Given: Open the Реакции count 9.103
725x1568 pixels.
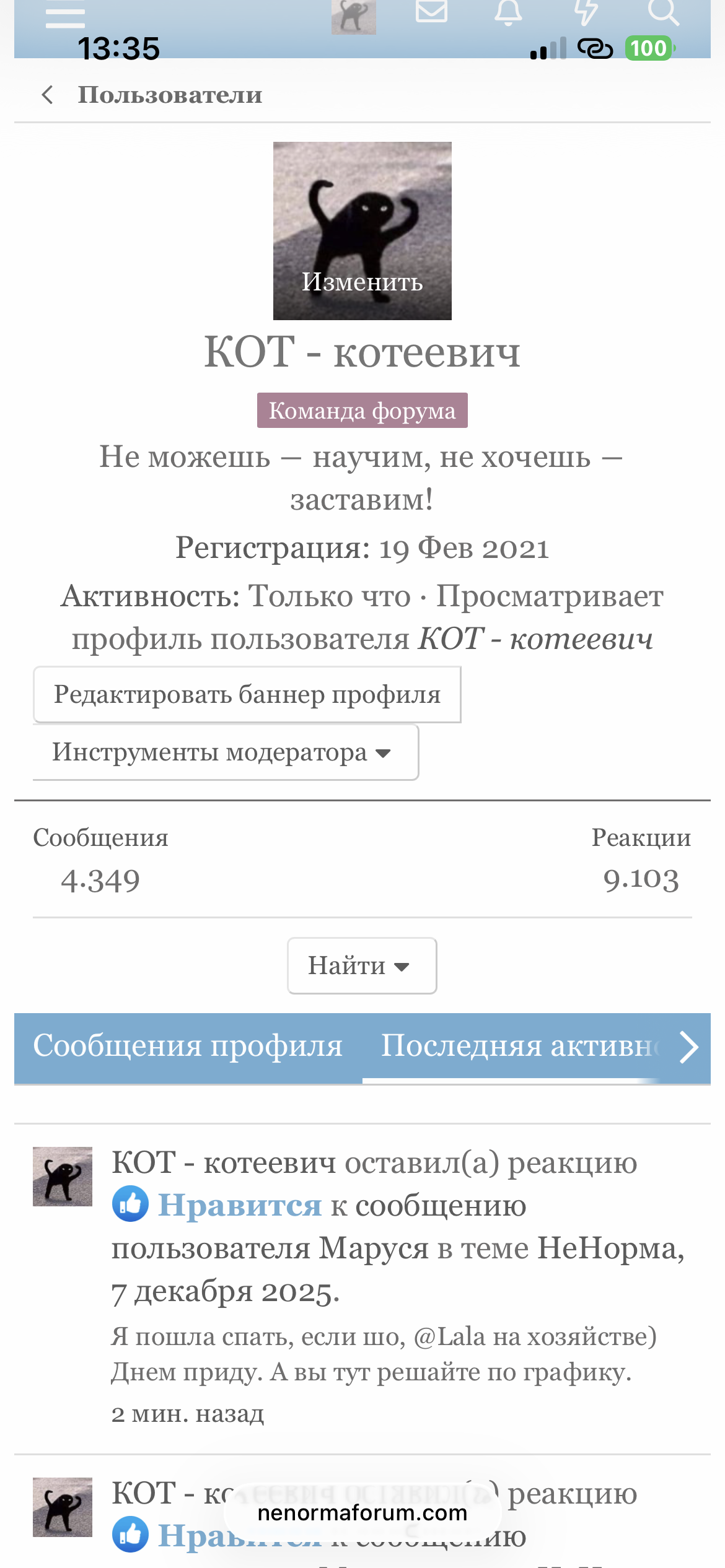Looking at the screenshot, I should (641, 879).
